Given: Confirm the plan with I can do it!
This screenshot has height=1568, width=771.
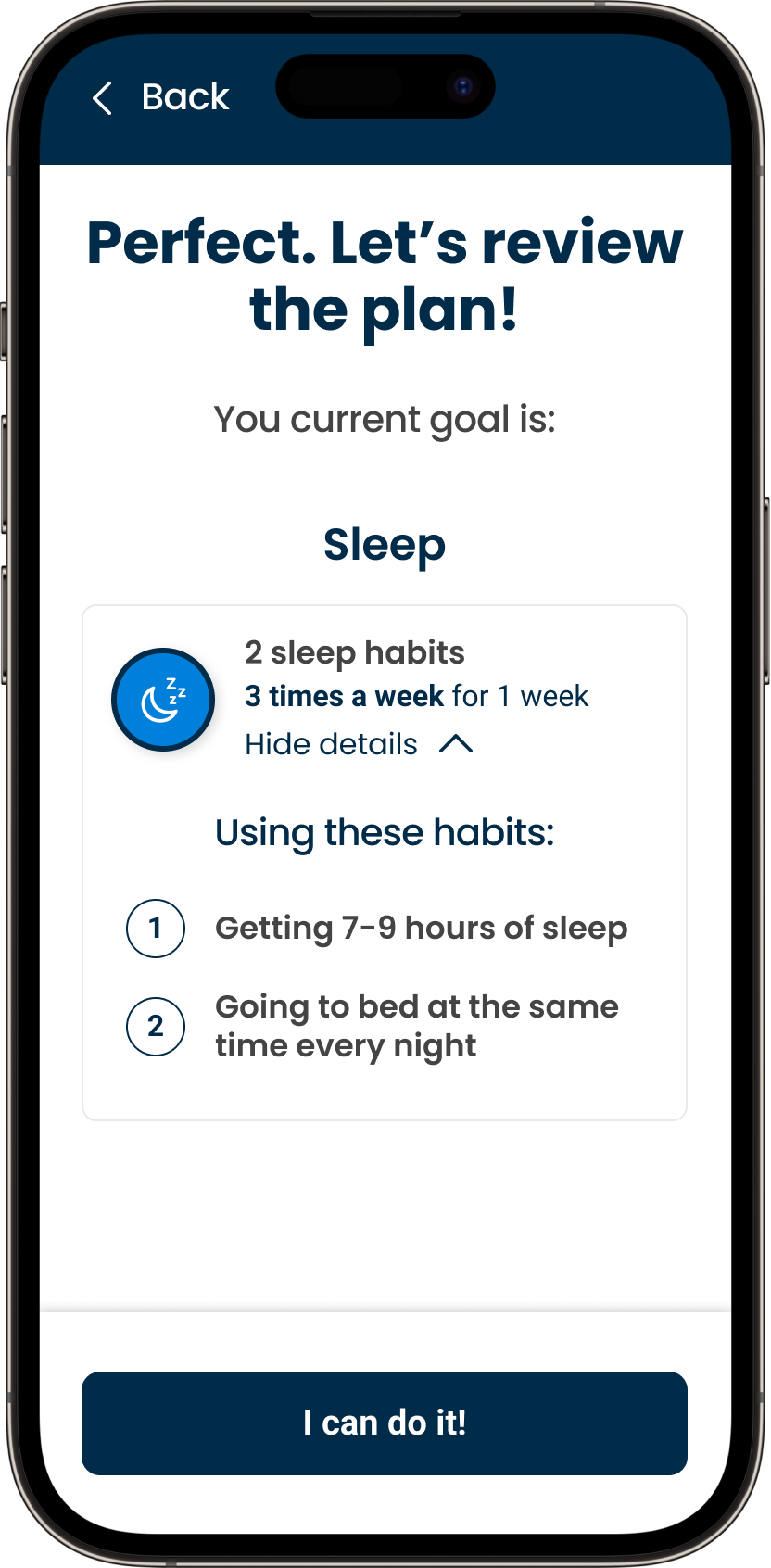Looking at the screenshot, I should [x=385, y=1423].
